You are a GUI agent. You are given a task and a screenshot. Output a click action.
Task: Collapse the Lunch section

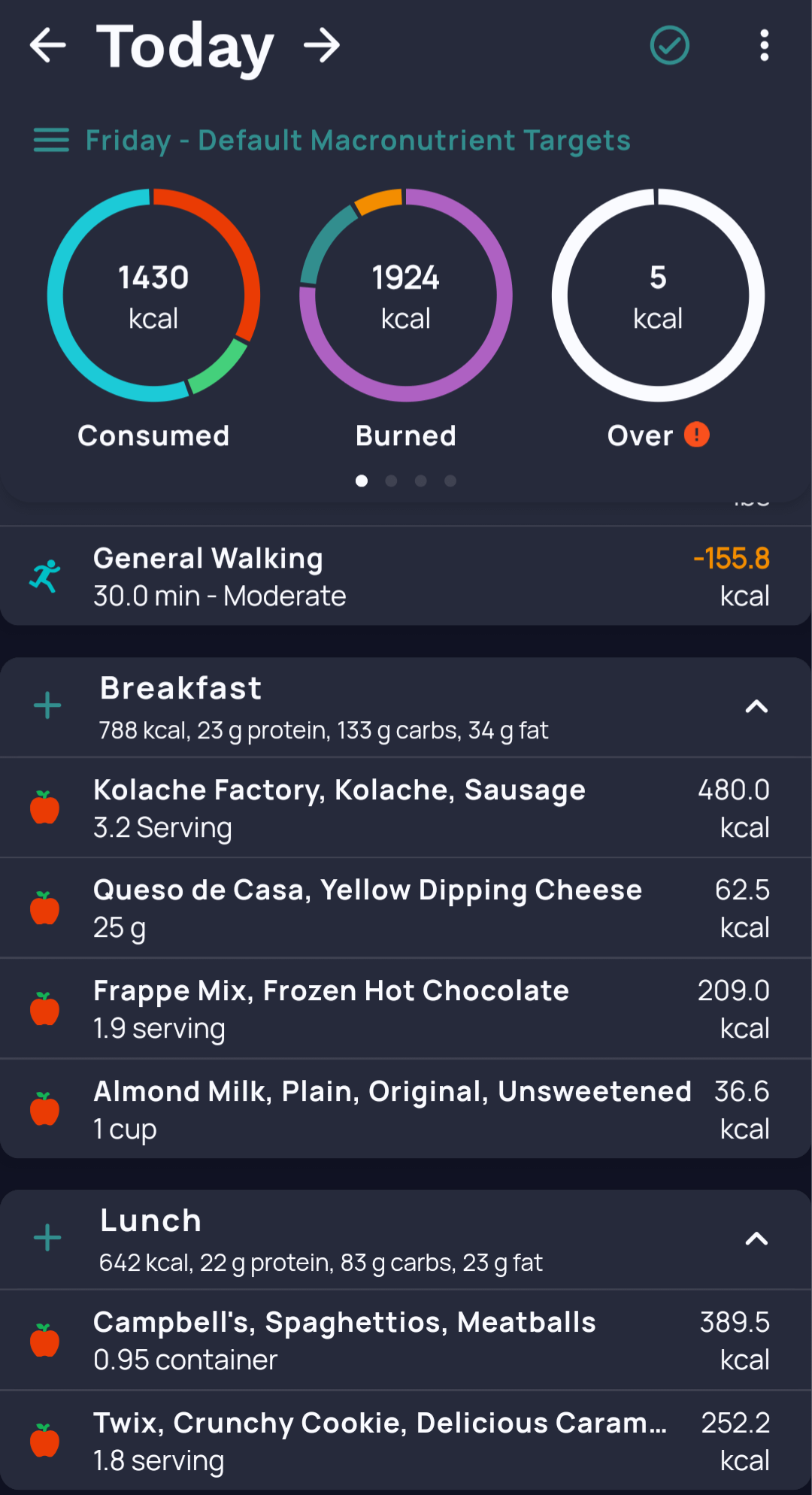click(x=756, y=1239)
